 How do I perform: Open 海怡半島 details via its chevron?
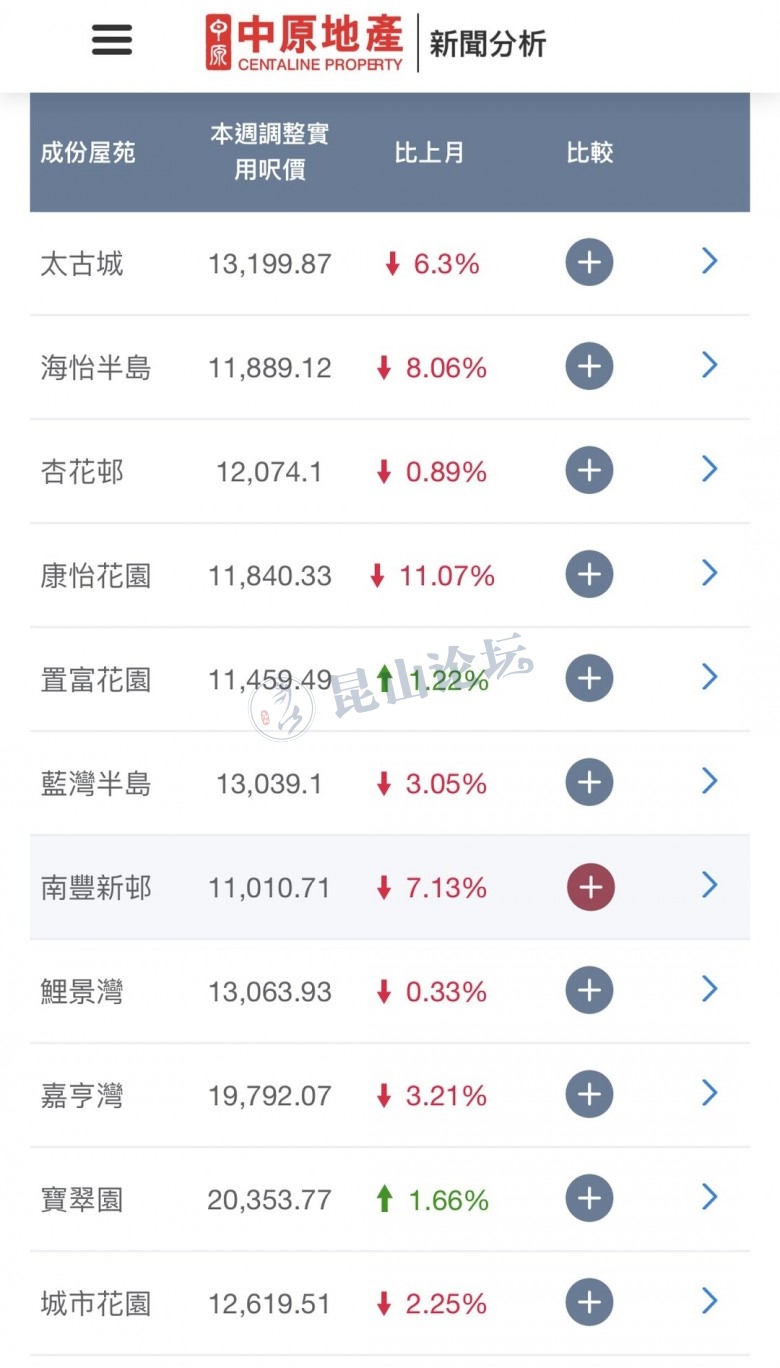point(710,366)
